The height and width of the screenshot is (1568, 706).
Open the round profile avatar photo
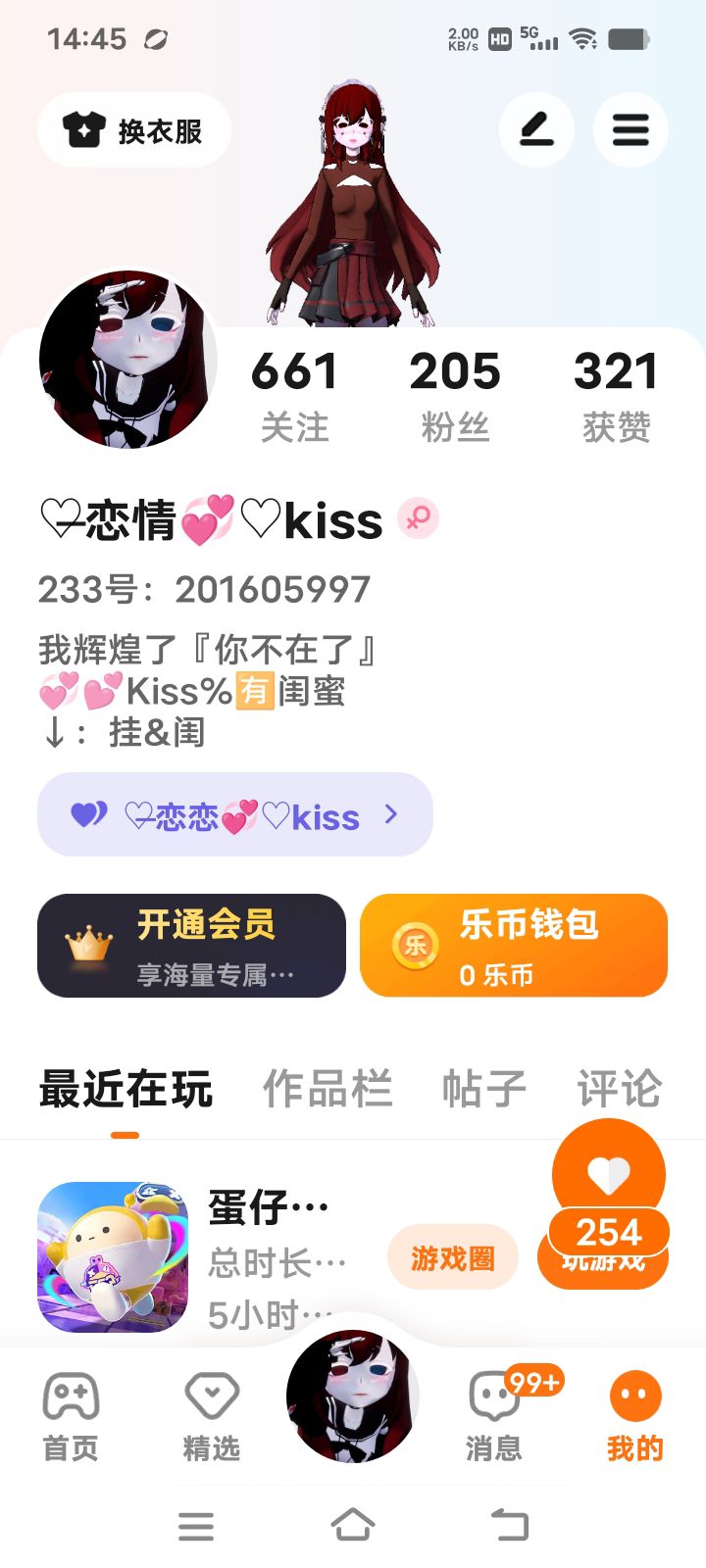coord(128,360)
